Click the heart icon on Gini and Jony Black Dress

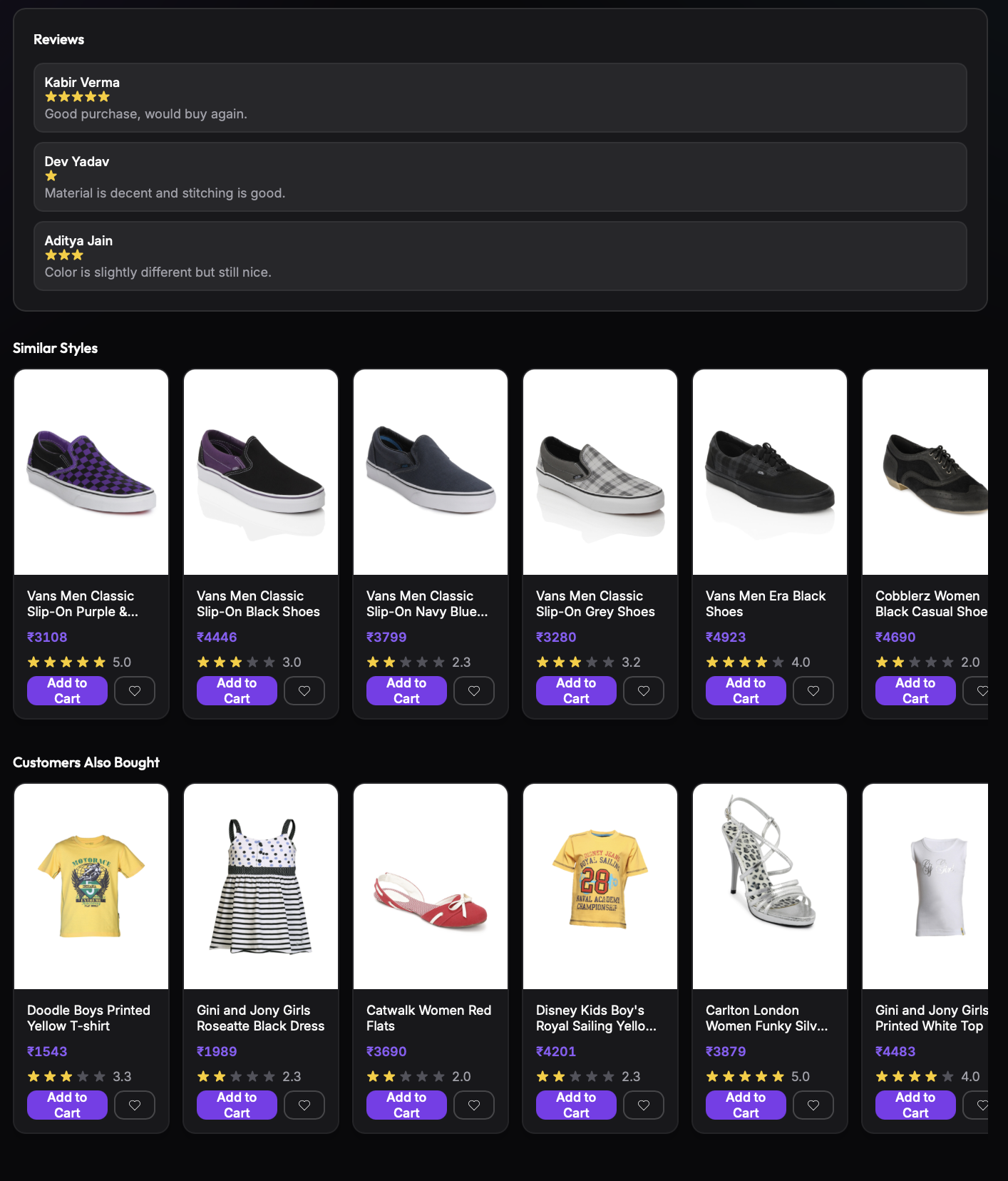[x=304, y=1105]
